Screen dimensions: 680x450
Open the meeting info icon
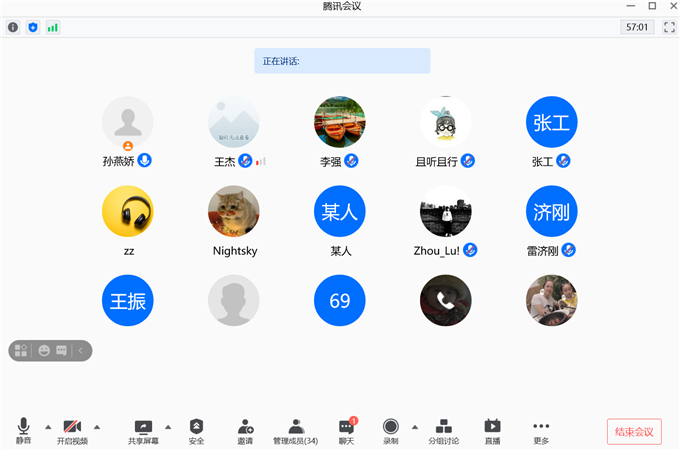coord(13,27)
